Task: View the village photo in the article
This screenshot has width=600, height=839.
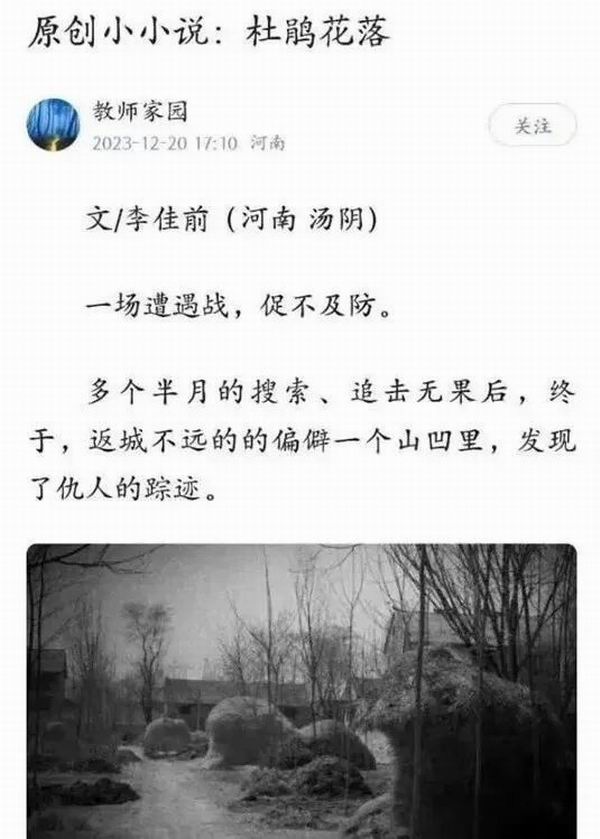Action: click(300, 690)
